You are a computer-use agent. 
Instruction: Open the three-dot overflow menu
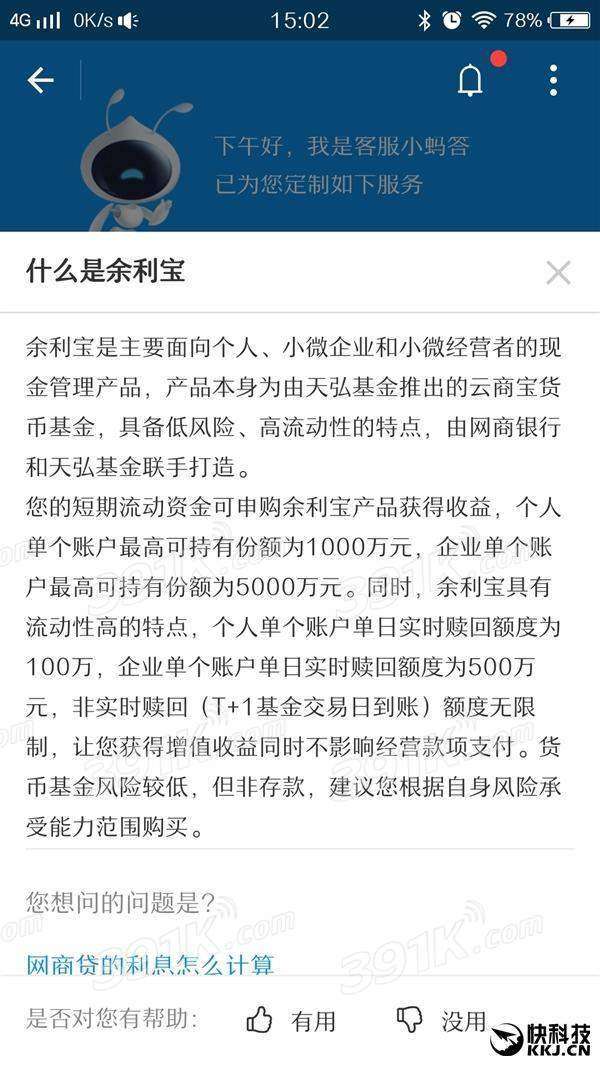point(553,80)
